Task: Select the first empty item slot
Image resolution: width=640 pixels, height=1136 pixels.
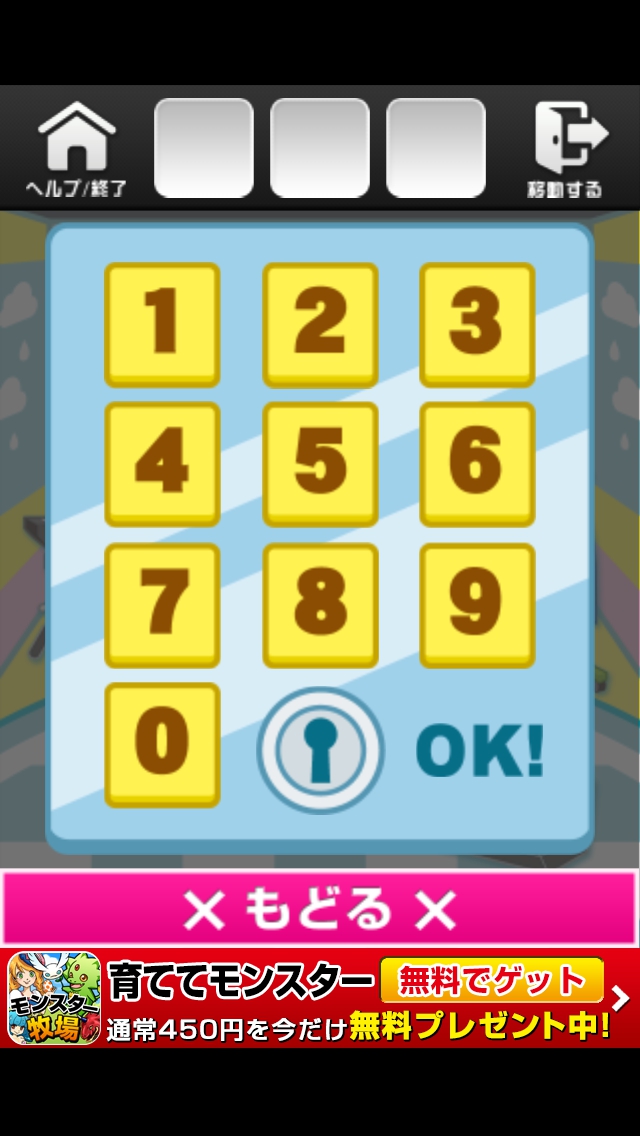Action: [204, 148]
